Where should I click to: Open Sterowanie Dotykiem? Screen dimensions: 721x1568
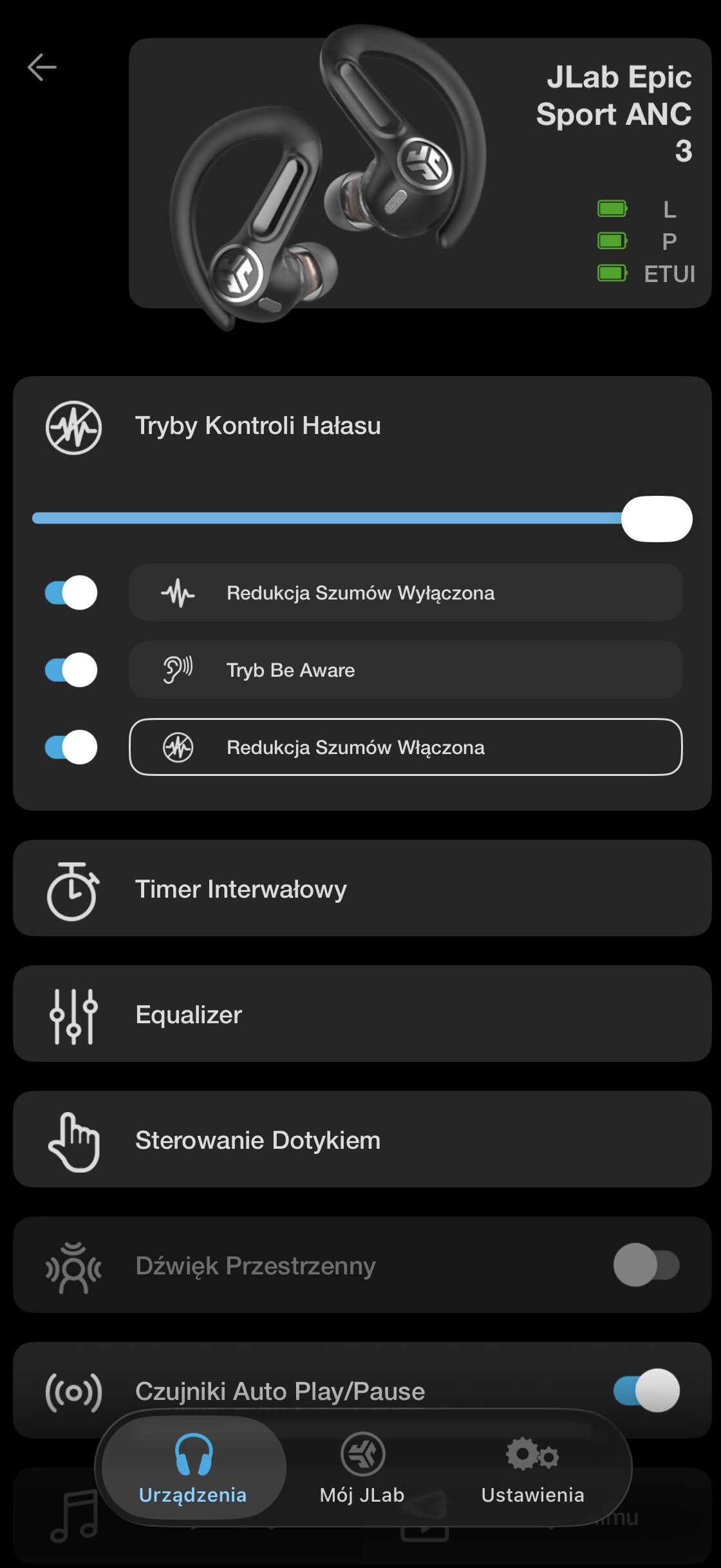point(362,1140)
